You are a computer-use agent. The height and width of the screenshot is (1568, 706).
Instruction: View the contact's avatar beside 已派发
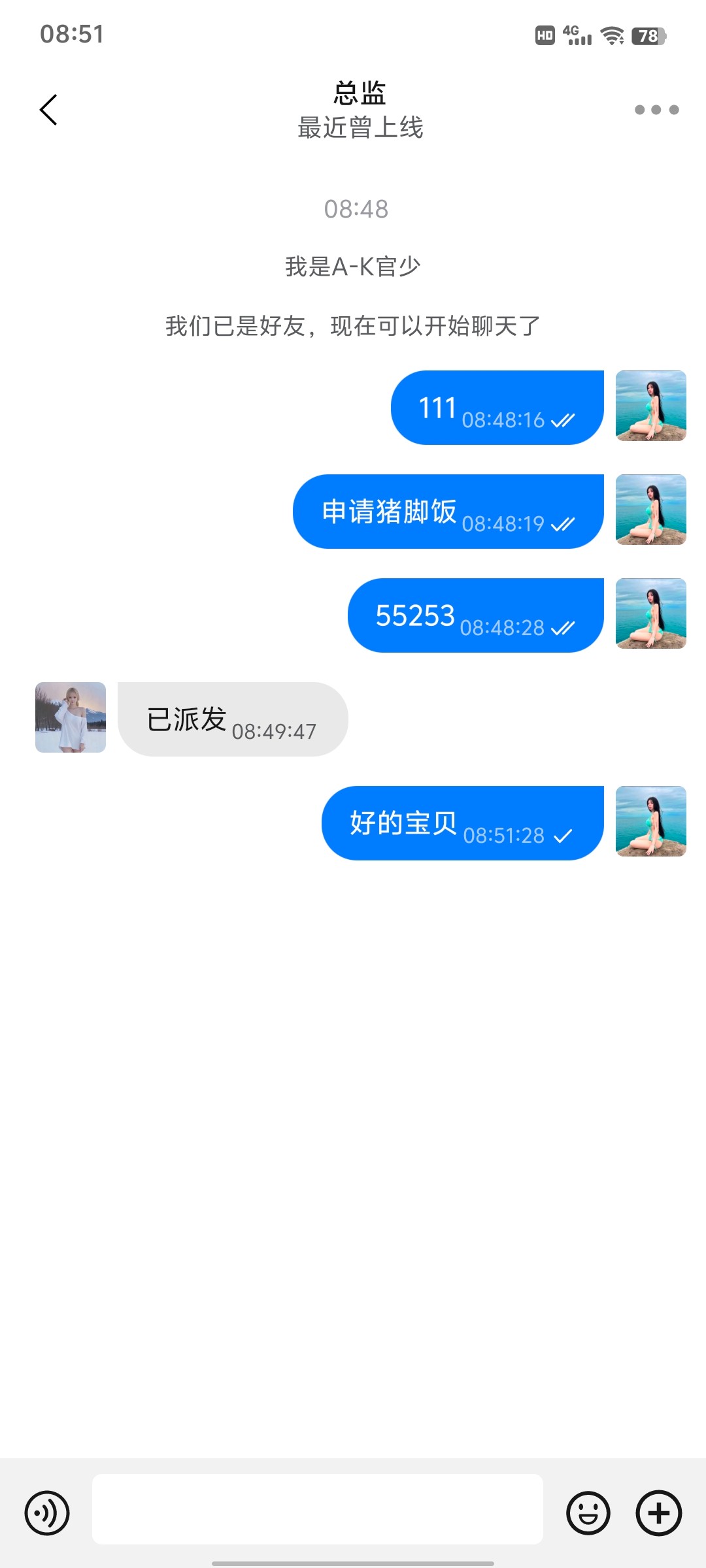71,717
